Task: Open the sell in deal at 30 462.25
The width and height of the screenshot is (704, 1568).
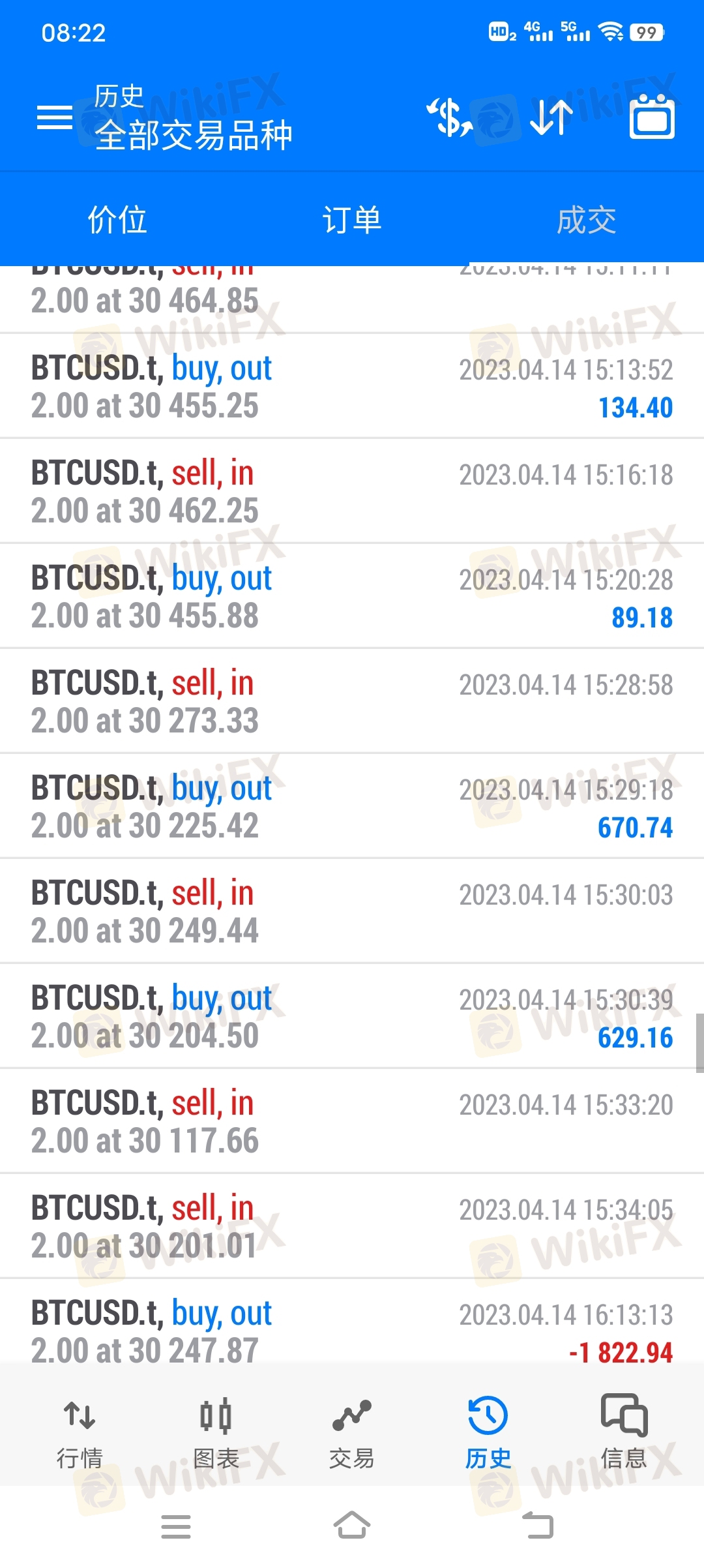Action: pos(352,492)
